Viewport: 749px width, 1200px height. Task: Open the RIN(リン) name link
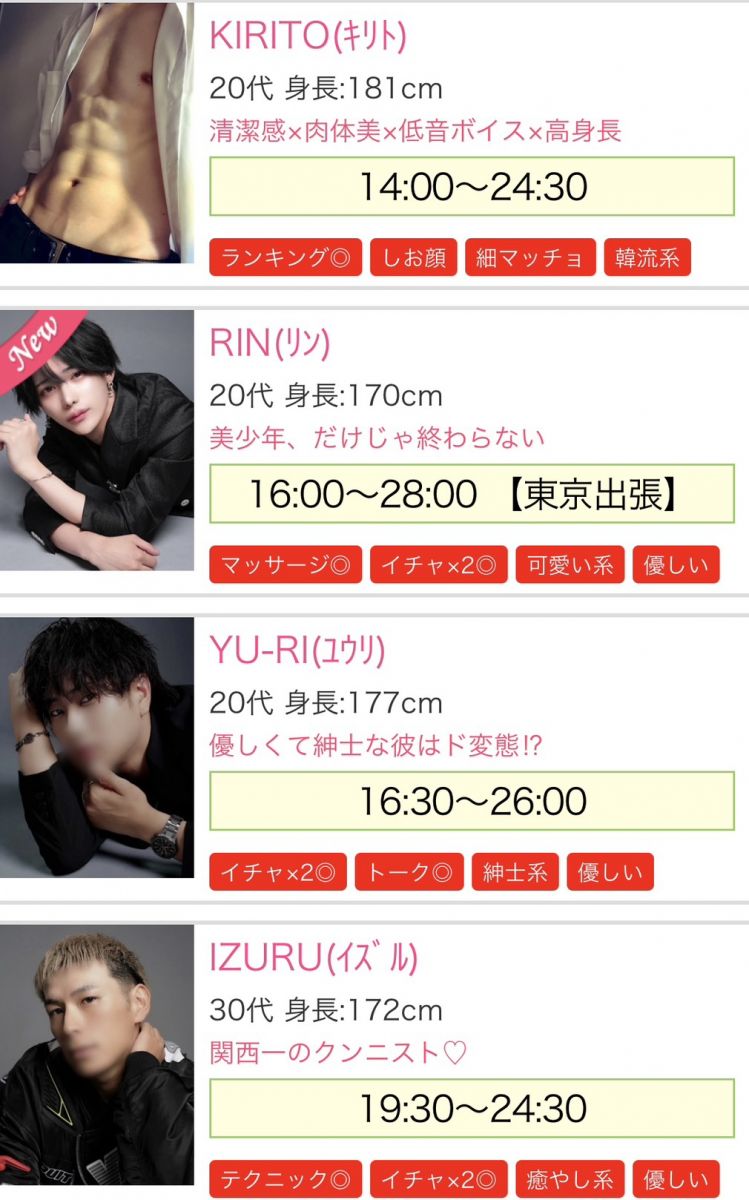click(x=269, y=343)
